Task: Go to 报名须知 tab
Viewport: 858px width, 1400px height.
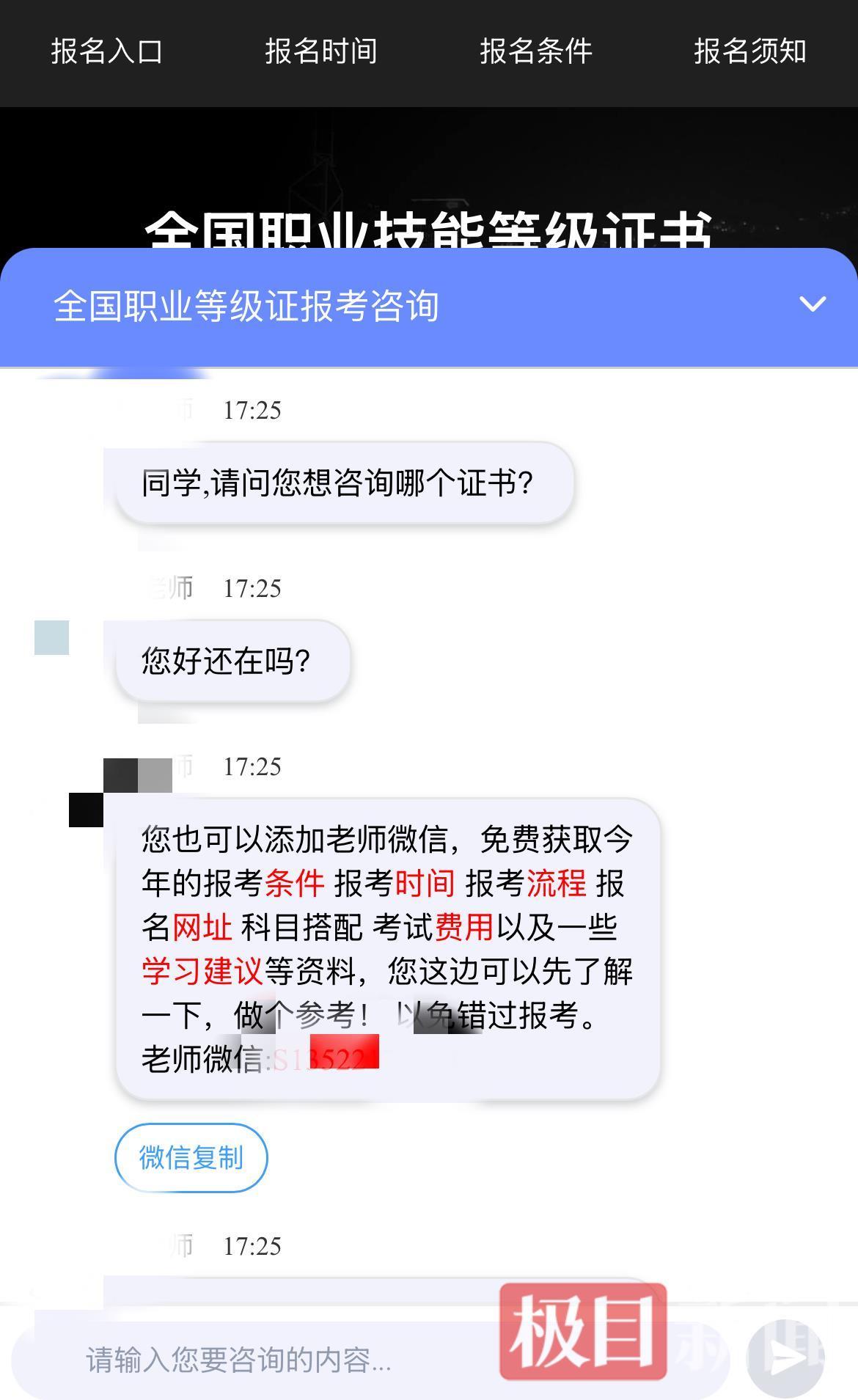Action: [x=749, y=51]
